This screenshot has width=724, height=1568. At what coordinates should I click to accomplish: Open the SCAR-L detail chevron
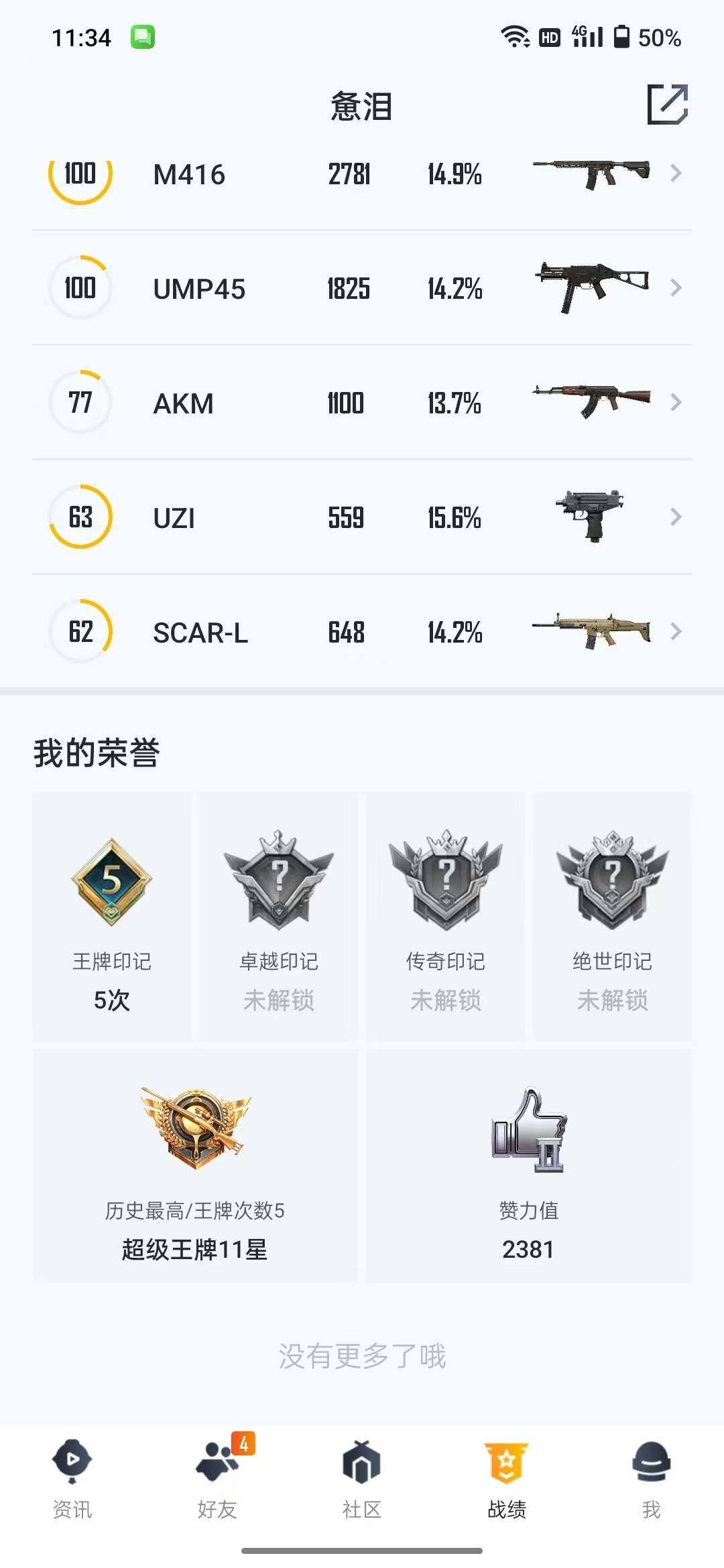point(678,631)
